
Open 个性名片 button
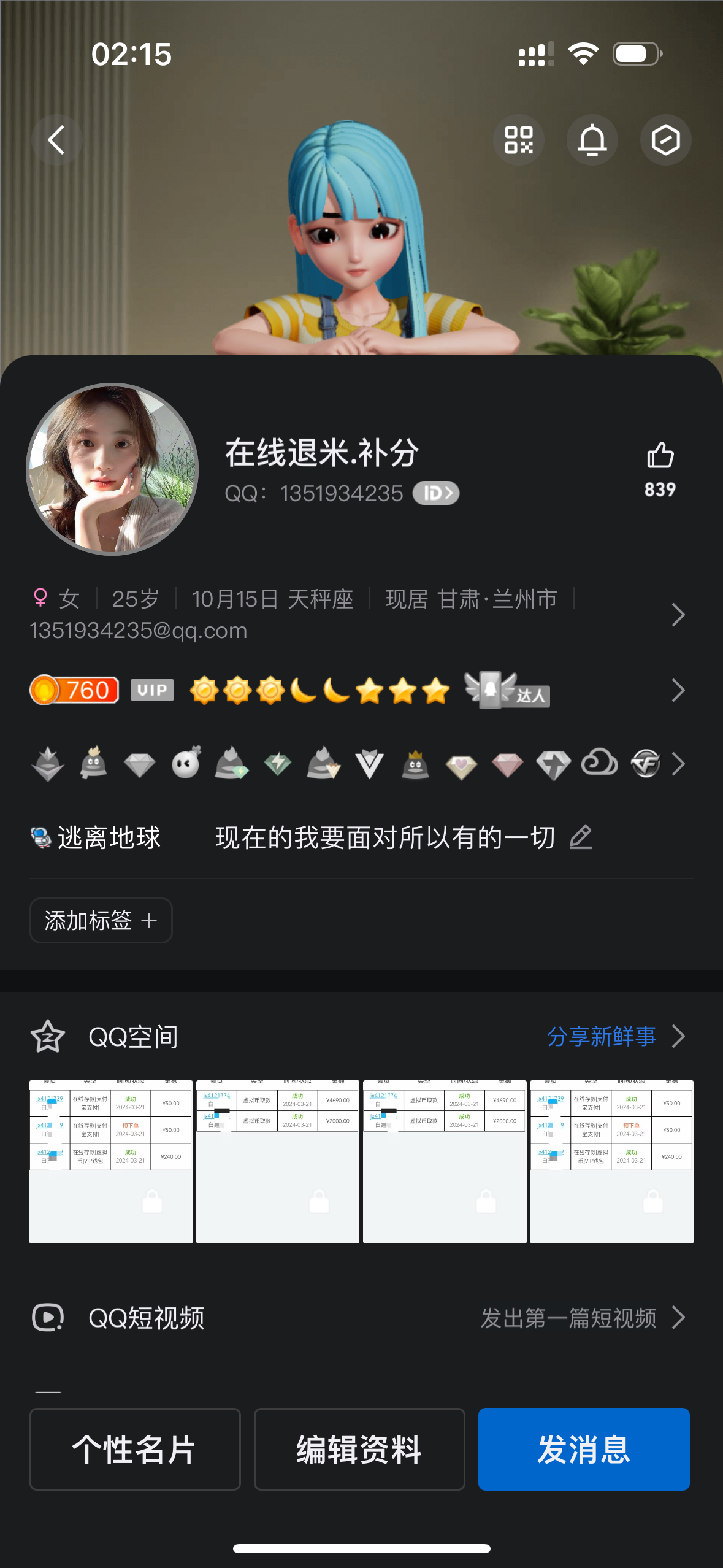coord(135,1449)
